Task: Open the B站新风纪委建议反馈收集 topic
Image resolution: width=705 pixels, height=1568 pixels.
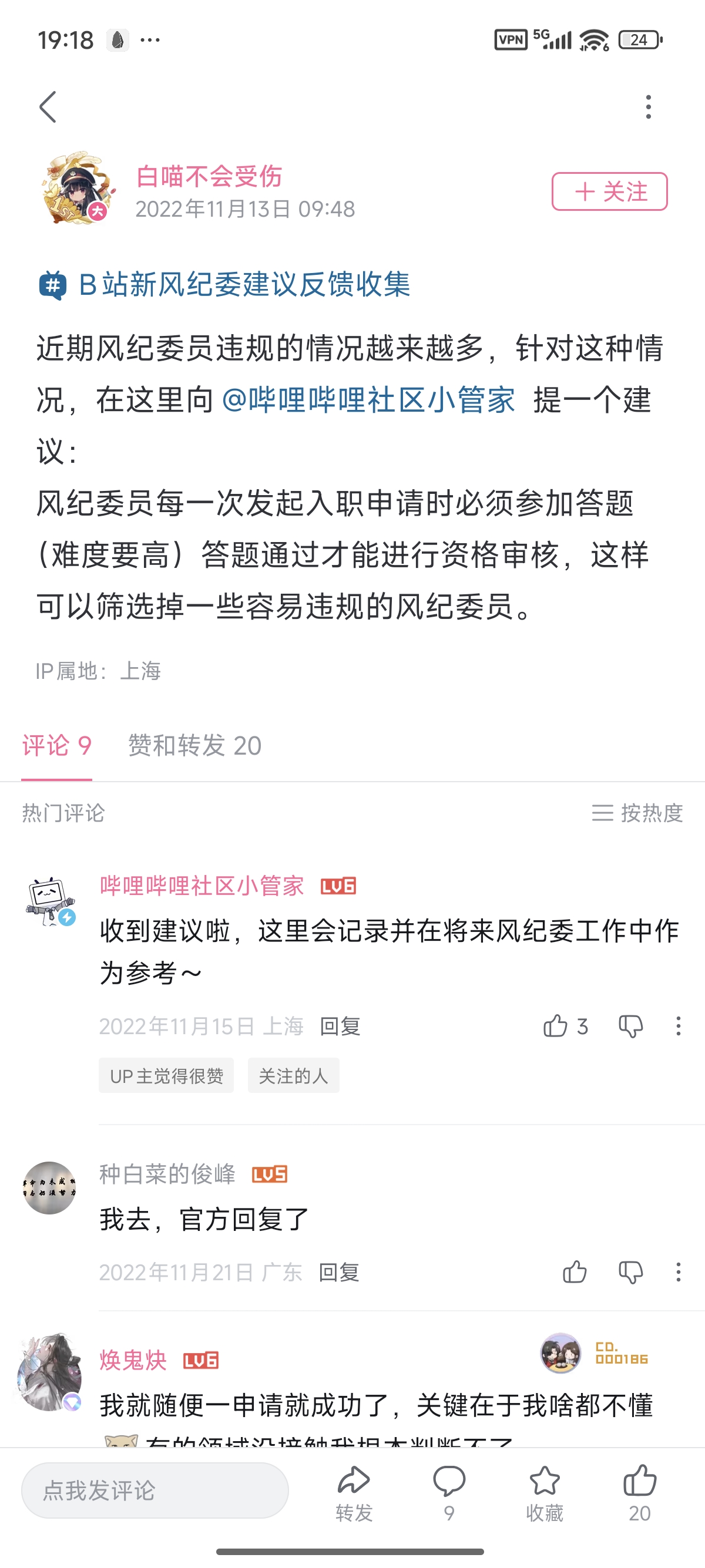Action: (244, 284)
